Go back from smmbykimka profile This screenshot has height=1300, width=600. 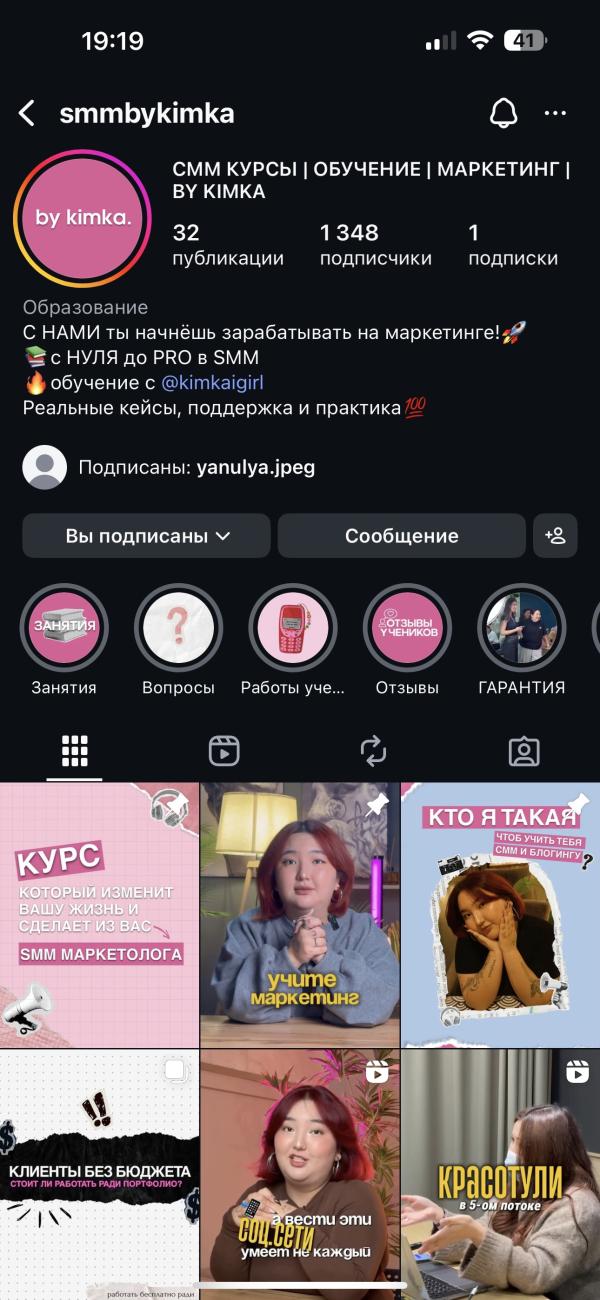click(x=27, y=113)
